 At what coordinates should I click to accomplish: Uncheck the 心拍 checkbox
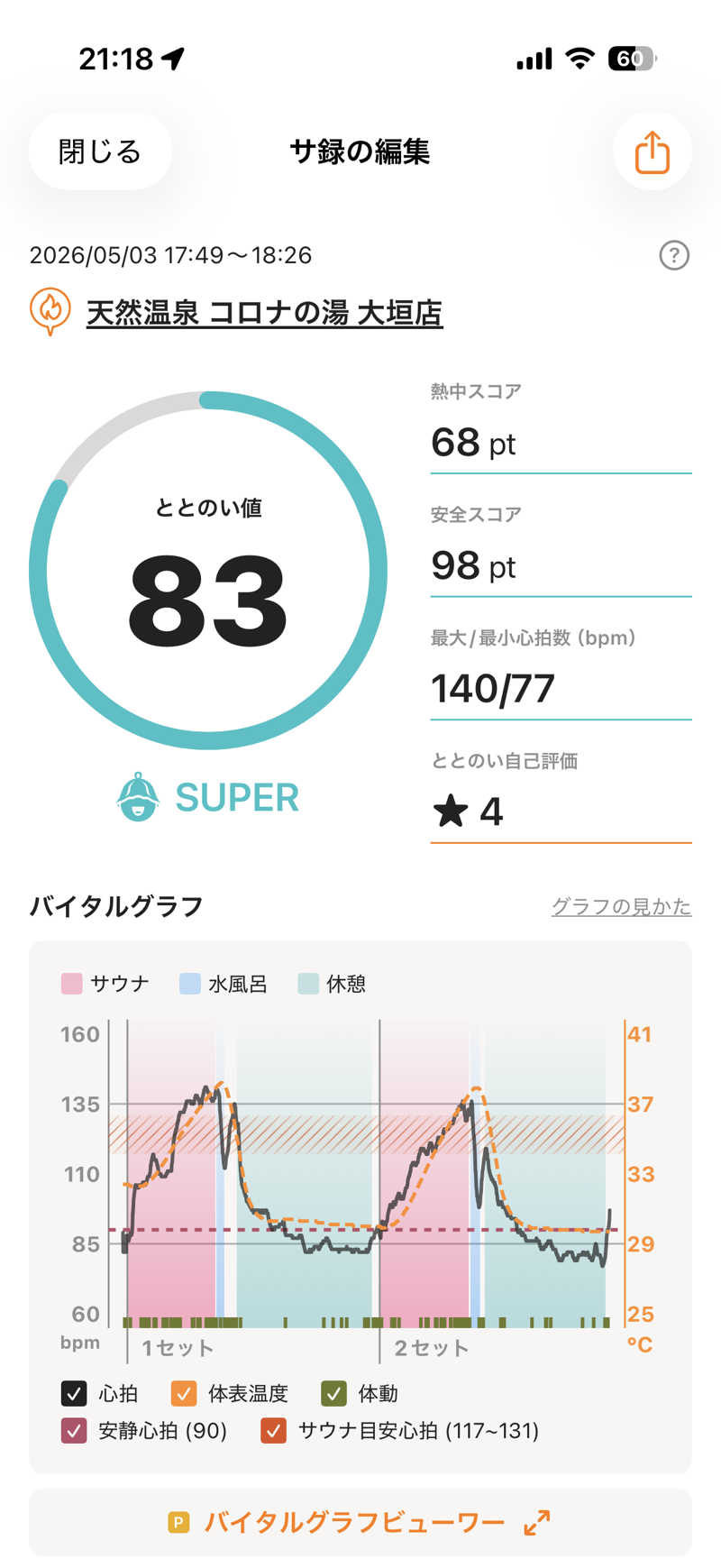74,1393
